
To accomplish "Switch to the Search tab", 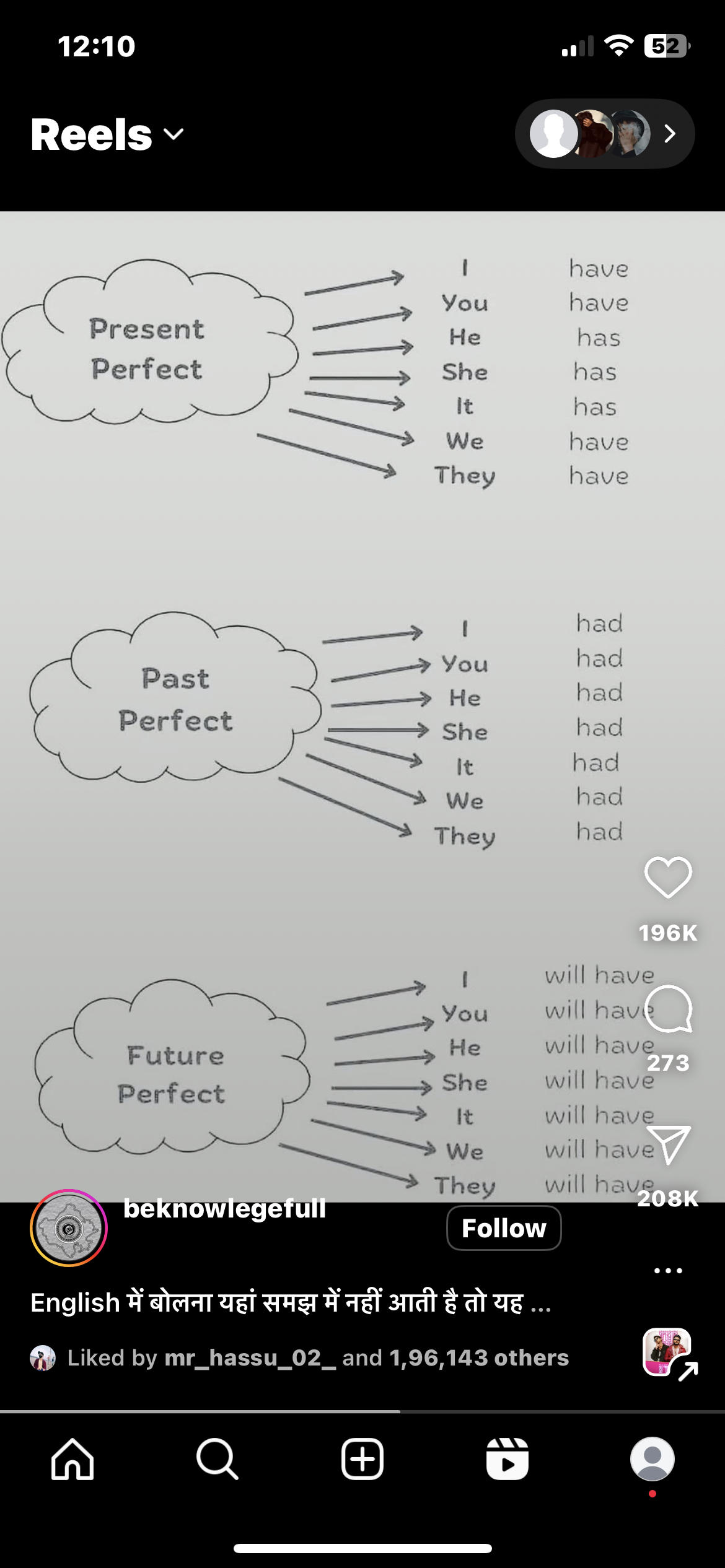I will pyautogui.click(x=217, y=1459).
